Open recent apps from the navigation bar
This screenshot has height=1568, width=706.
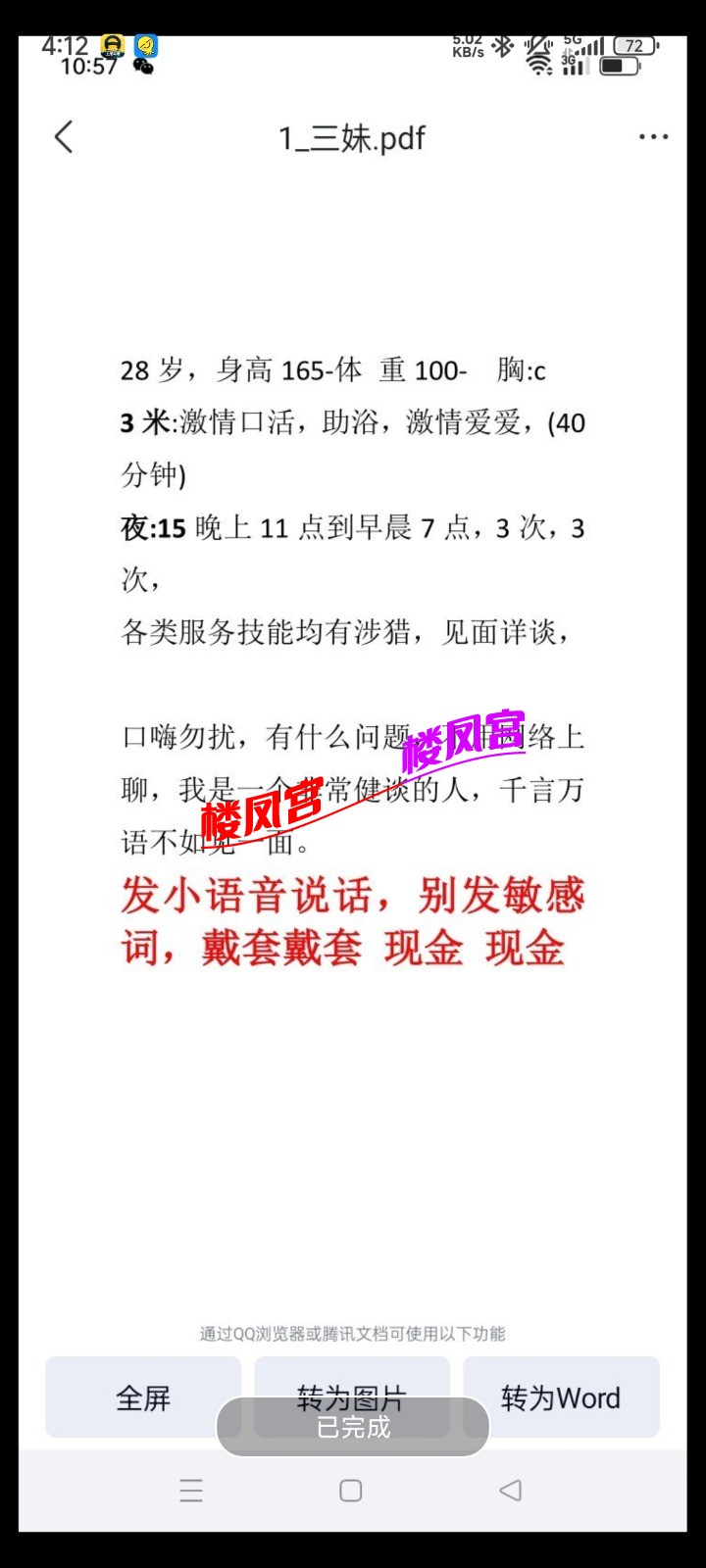coord(191,1491)
